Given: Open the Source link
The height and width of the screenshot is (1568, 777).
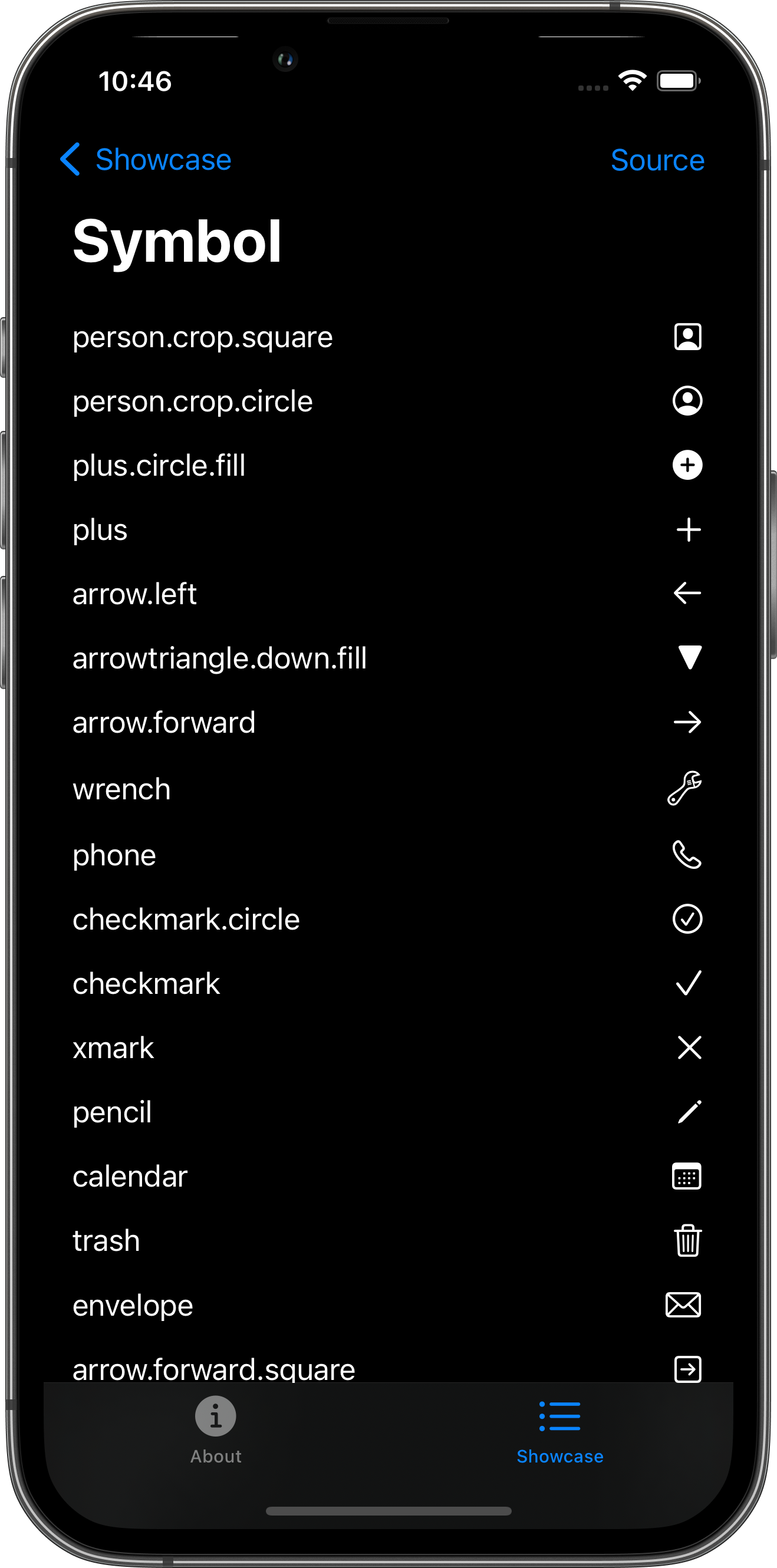Looking at the screenshot, I should tap(657, 160).
